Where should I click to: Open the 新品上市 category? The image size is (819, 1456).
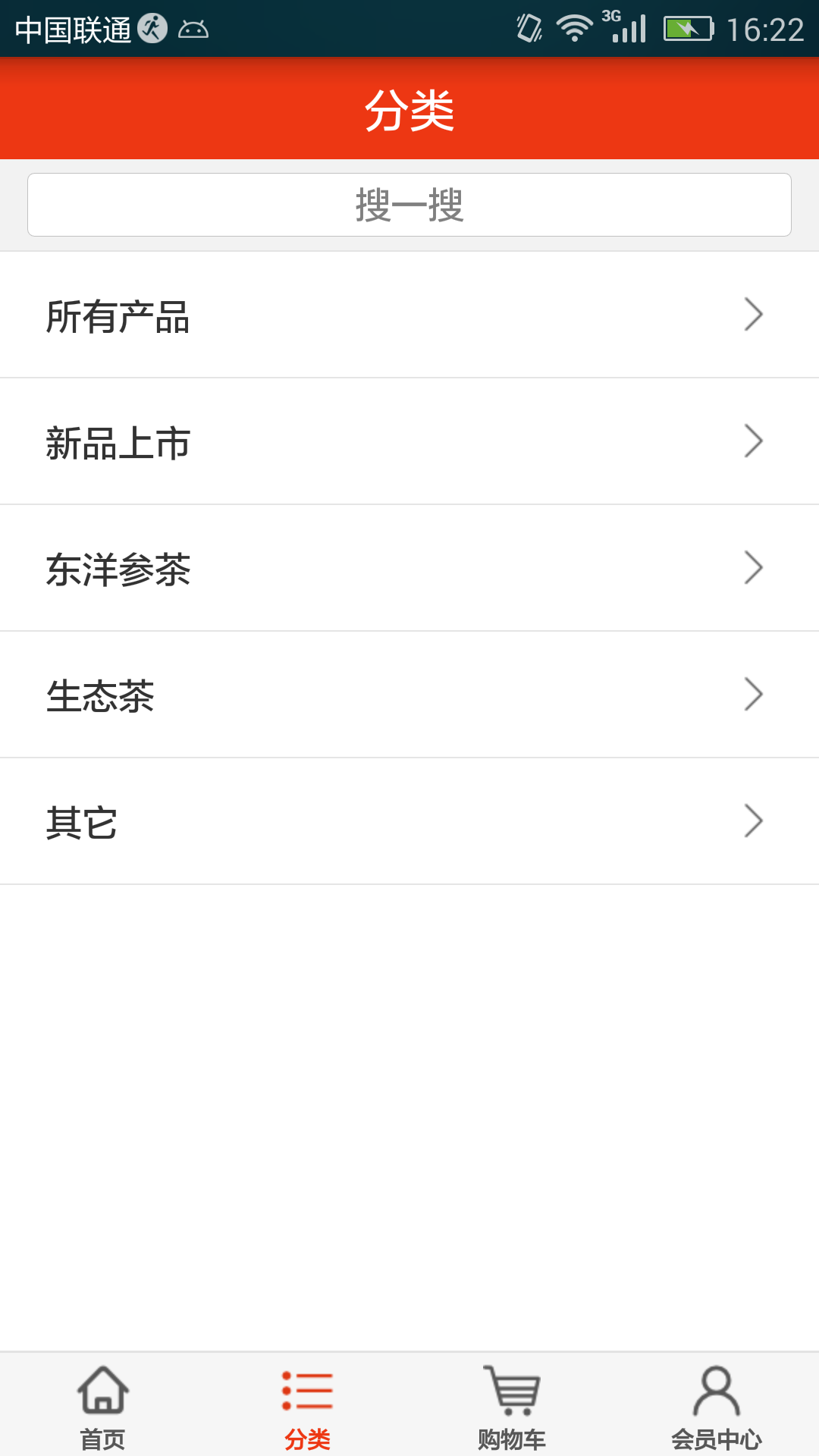point(303,440)
